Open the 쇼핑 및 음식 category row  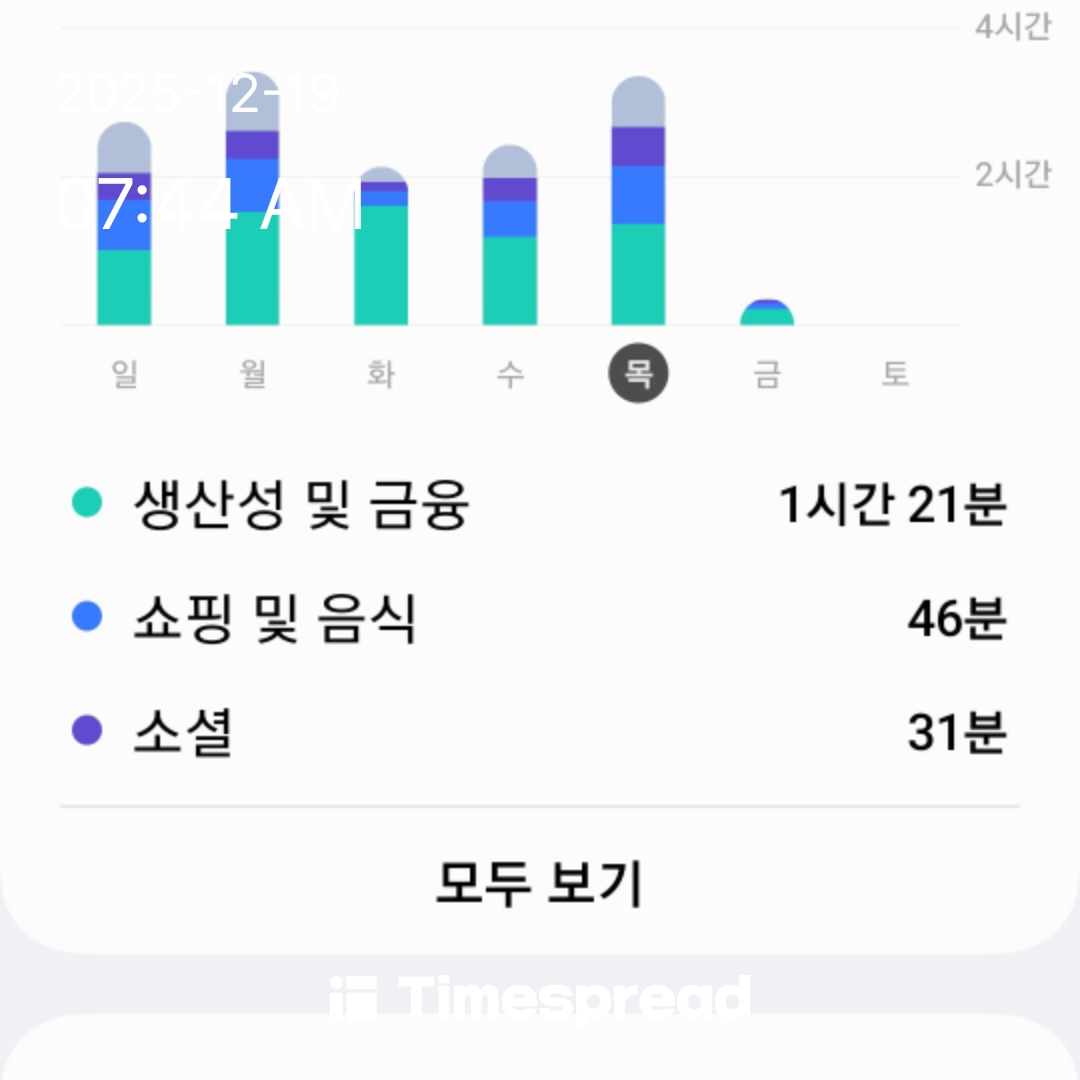(x=540, y=618)
